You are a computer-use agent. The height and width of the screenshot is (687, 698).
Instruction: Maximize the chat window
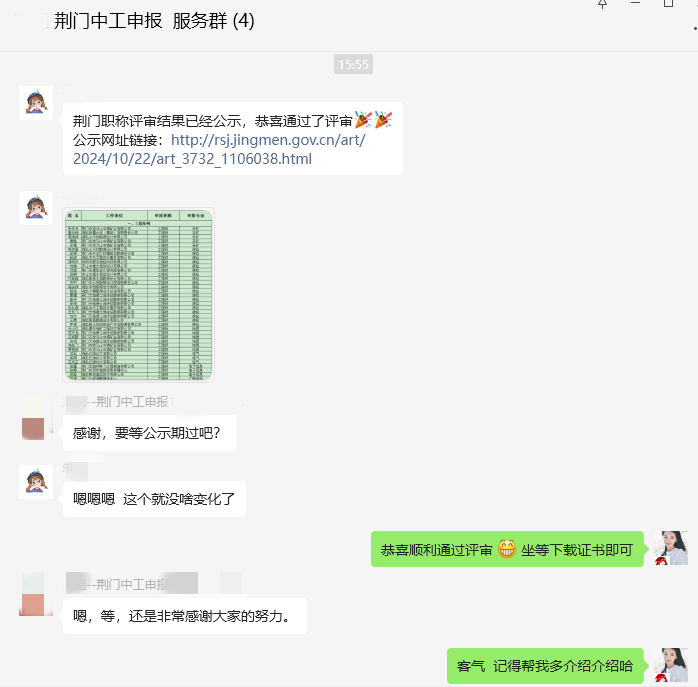pos(669,4)
